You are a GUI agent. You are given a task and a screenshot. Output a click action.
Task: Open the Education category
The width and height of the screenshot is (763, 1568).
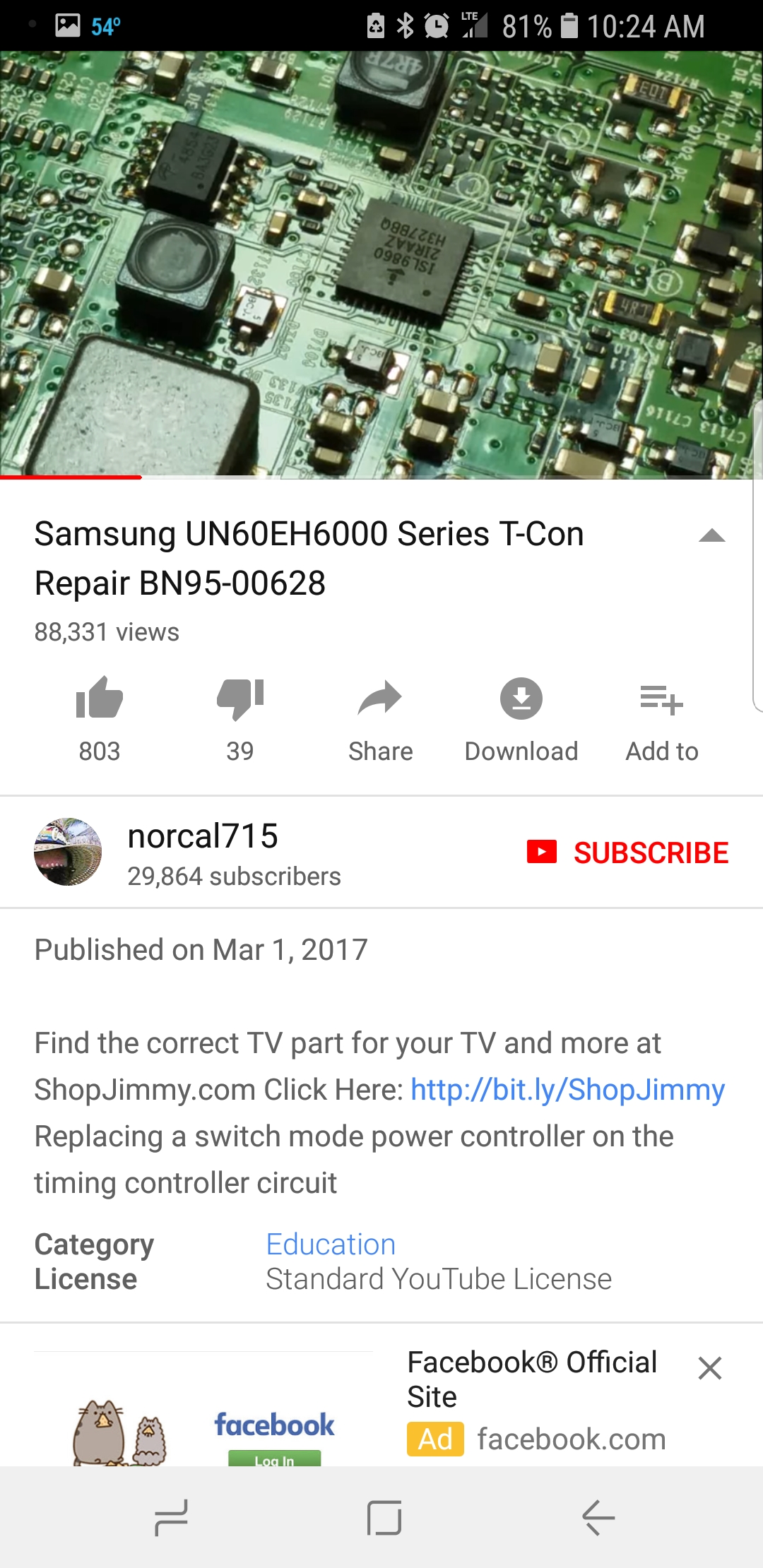[x=331, y=1245]
